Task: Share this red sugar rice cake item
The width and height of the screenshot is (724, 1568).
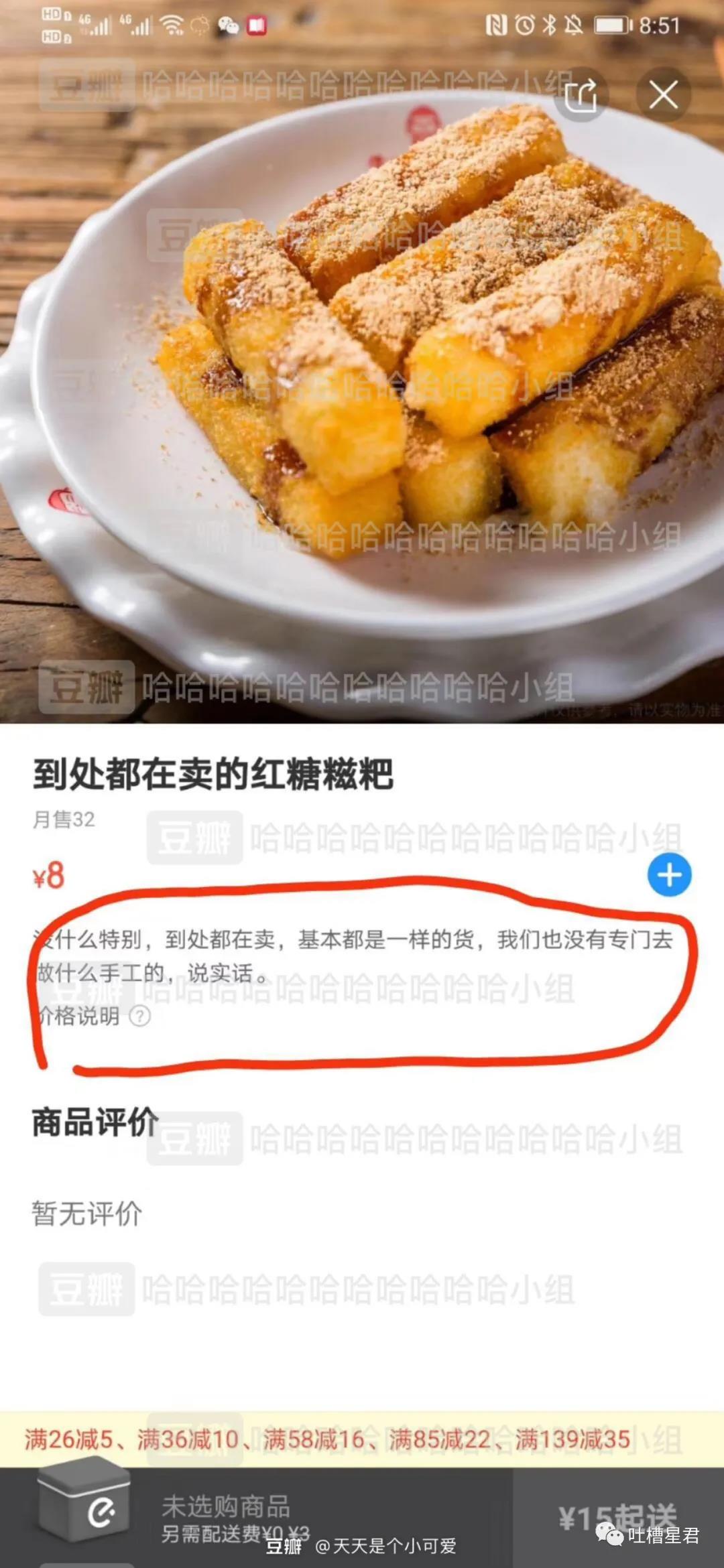Action: tap(581, 95)
